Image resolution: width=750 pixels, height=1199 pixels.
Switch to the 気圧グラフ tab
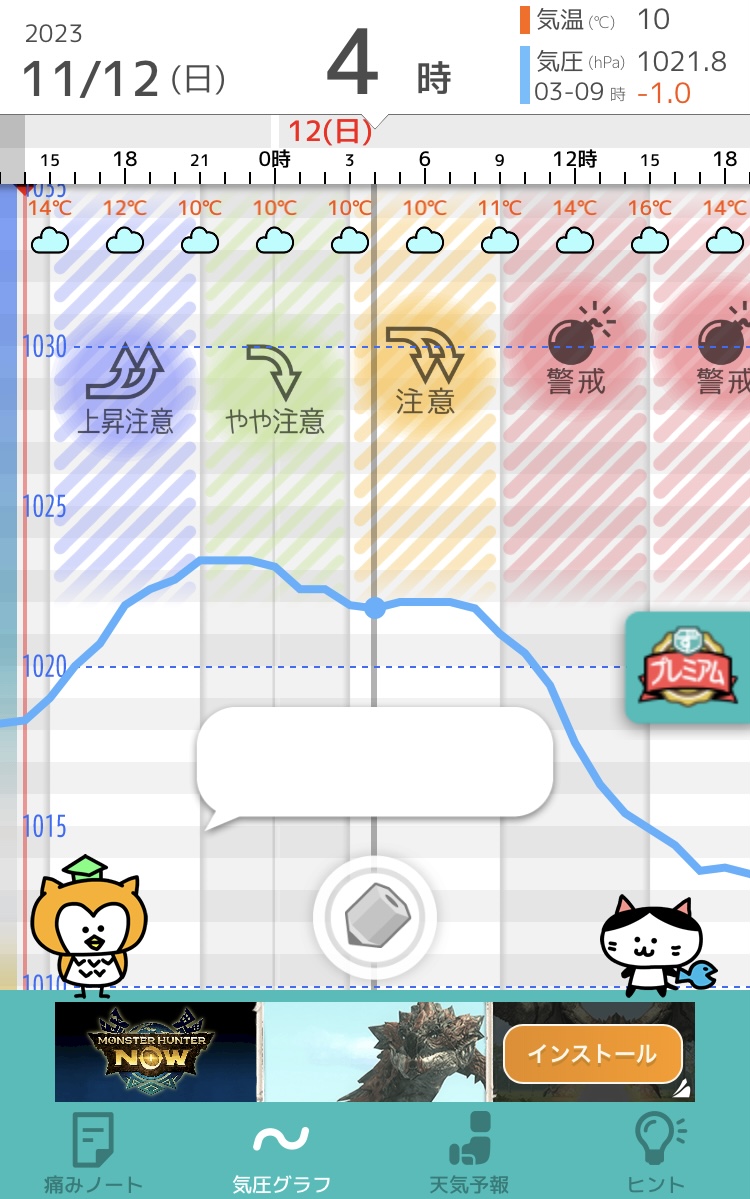[281, 1153]
